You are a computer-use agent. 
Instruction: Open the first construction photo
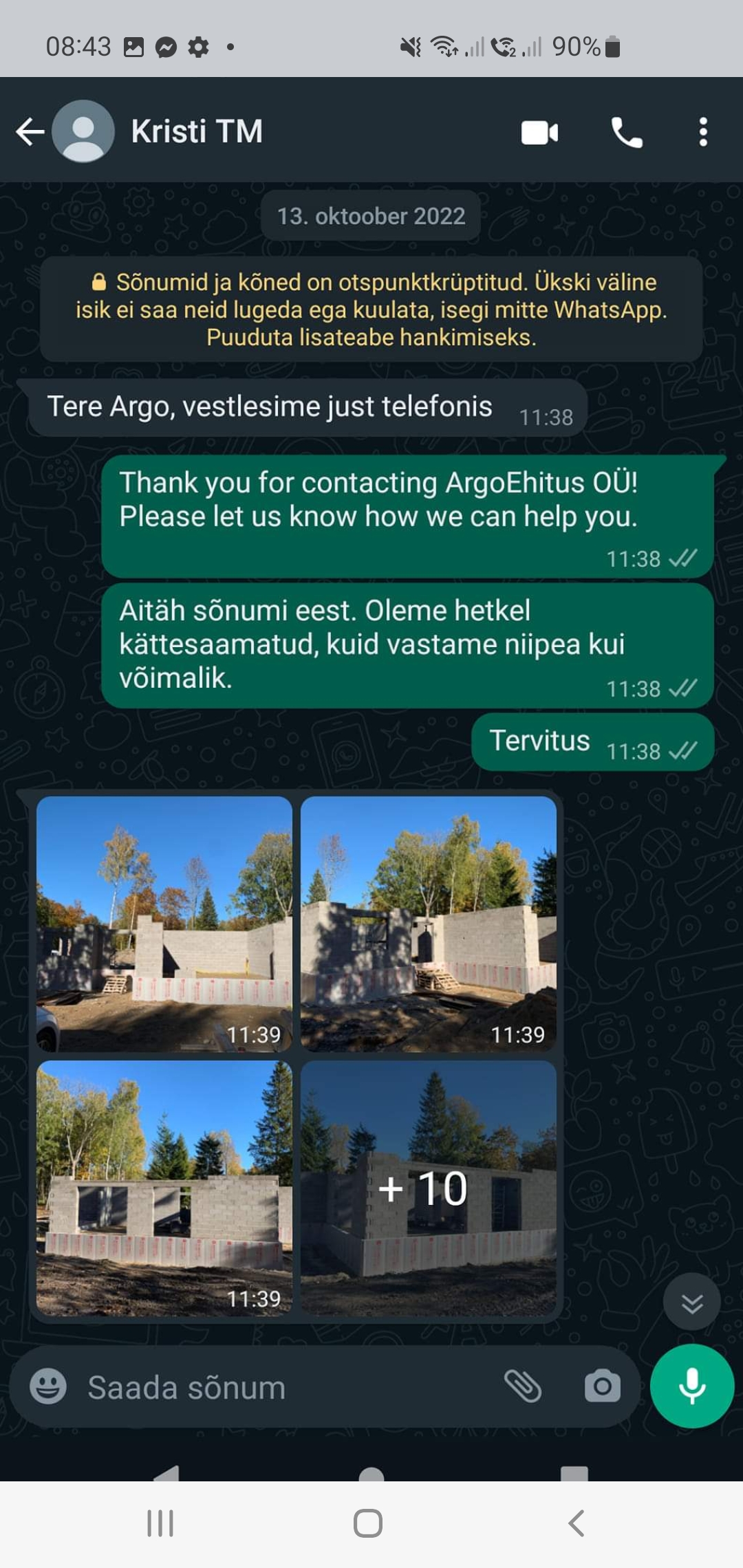(164, 924)
